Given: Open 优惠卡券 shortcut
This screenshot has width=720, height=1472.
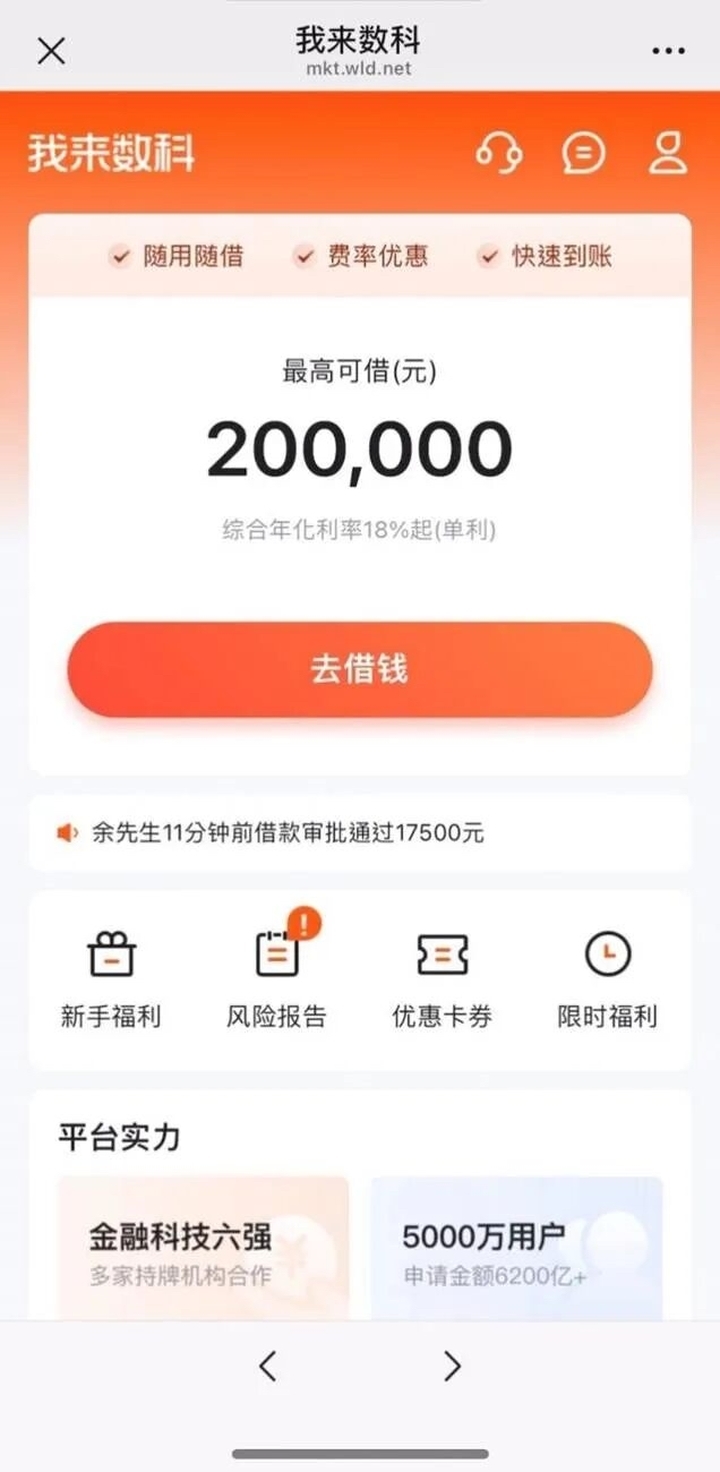Looking at the screenshot, I should [442, 979].
